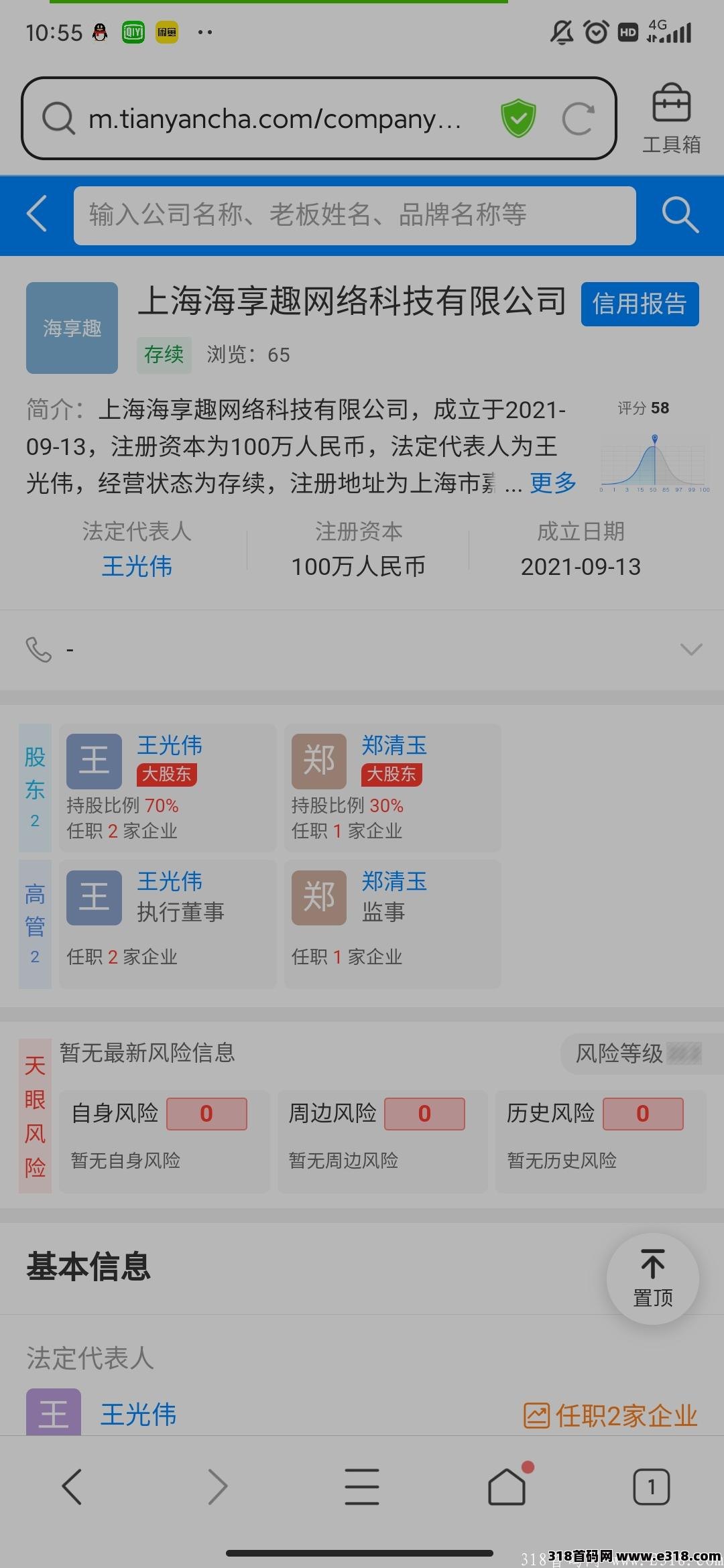Viewport: 724px width, 1568px height.
Task: Tap legal representative 王光伟 link
Action: 137,566
